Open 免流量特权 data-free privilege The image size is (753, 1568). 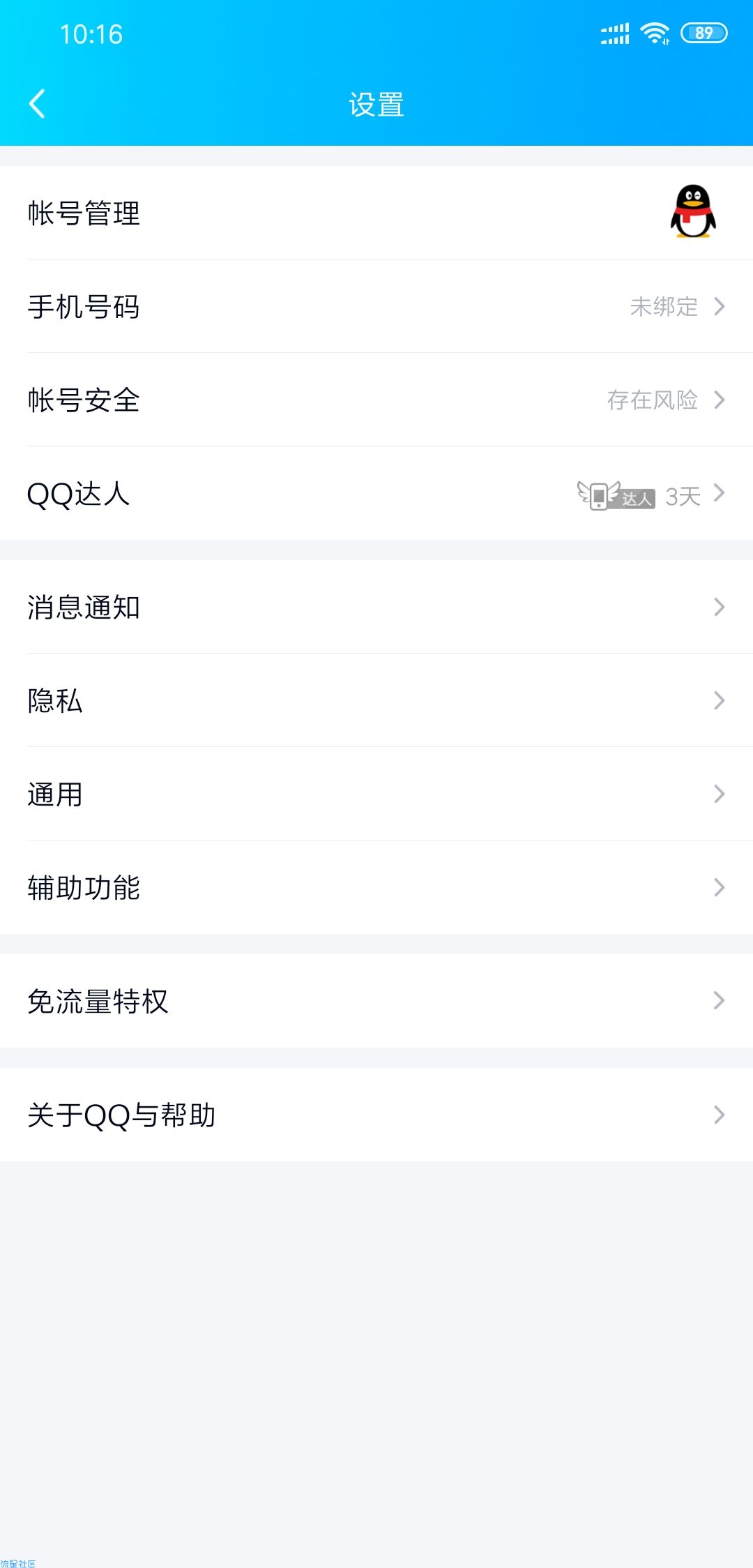[x=376, y=1001]
